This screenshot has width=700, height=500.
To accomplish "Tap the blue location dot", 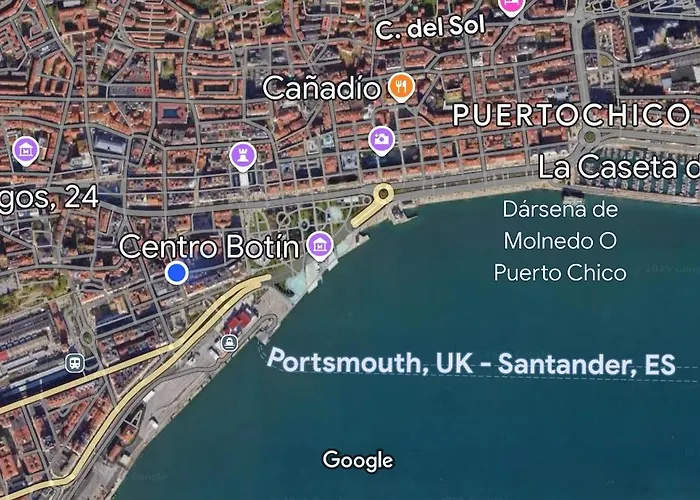I will (x=177, y=272).
